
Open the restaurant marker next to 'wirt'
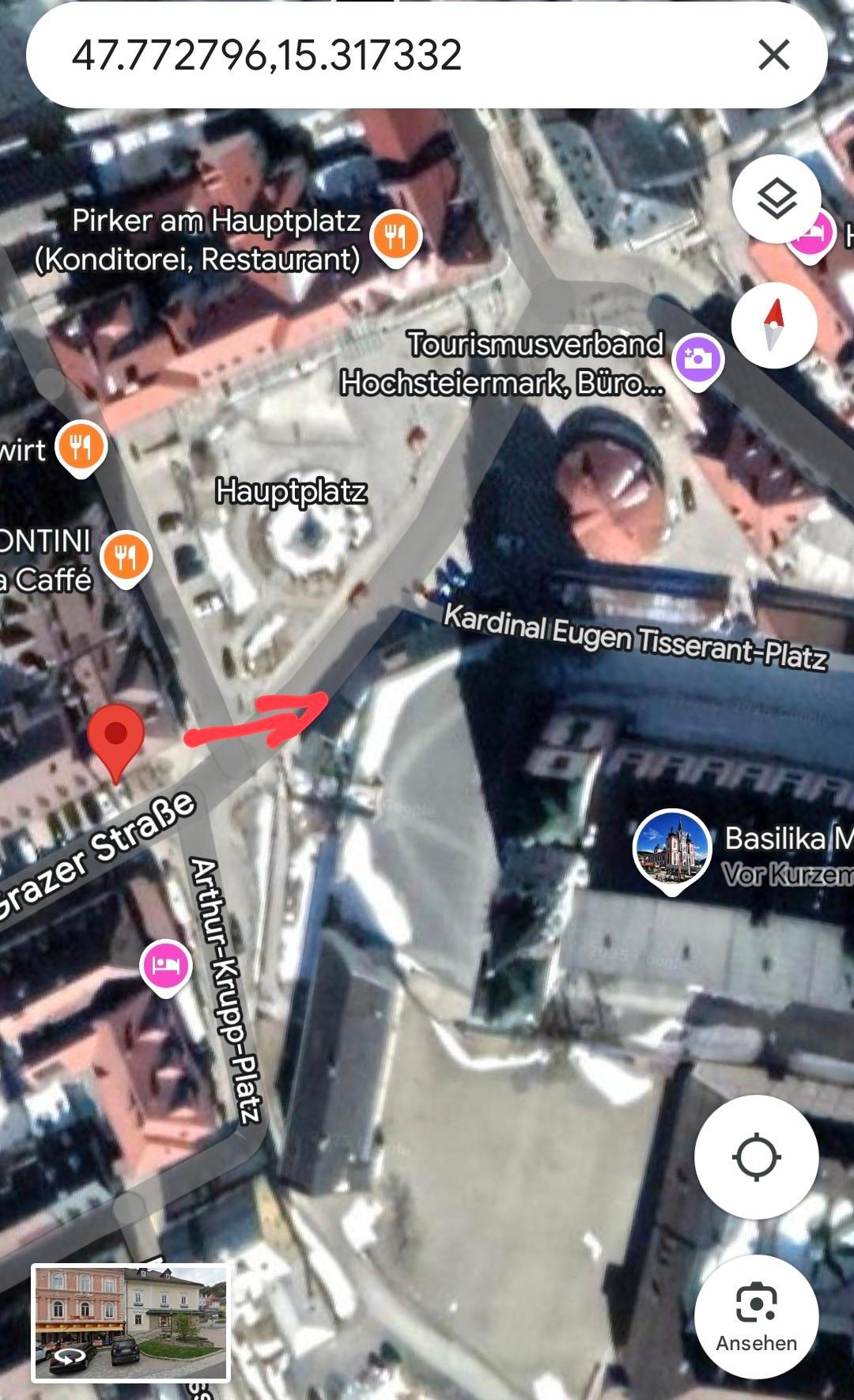coord(81,448)
